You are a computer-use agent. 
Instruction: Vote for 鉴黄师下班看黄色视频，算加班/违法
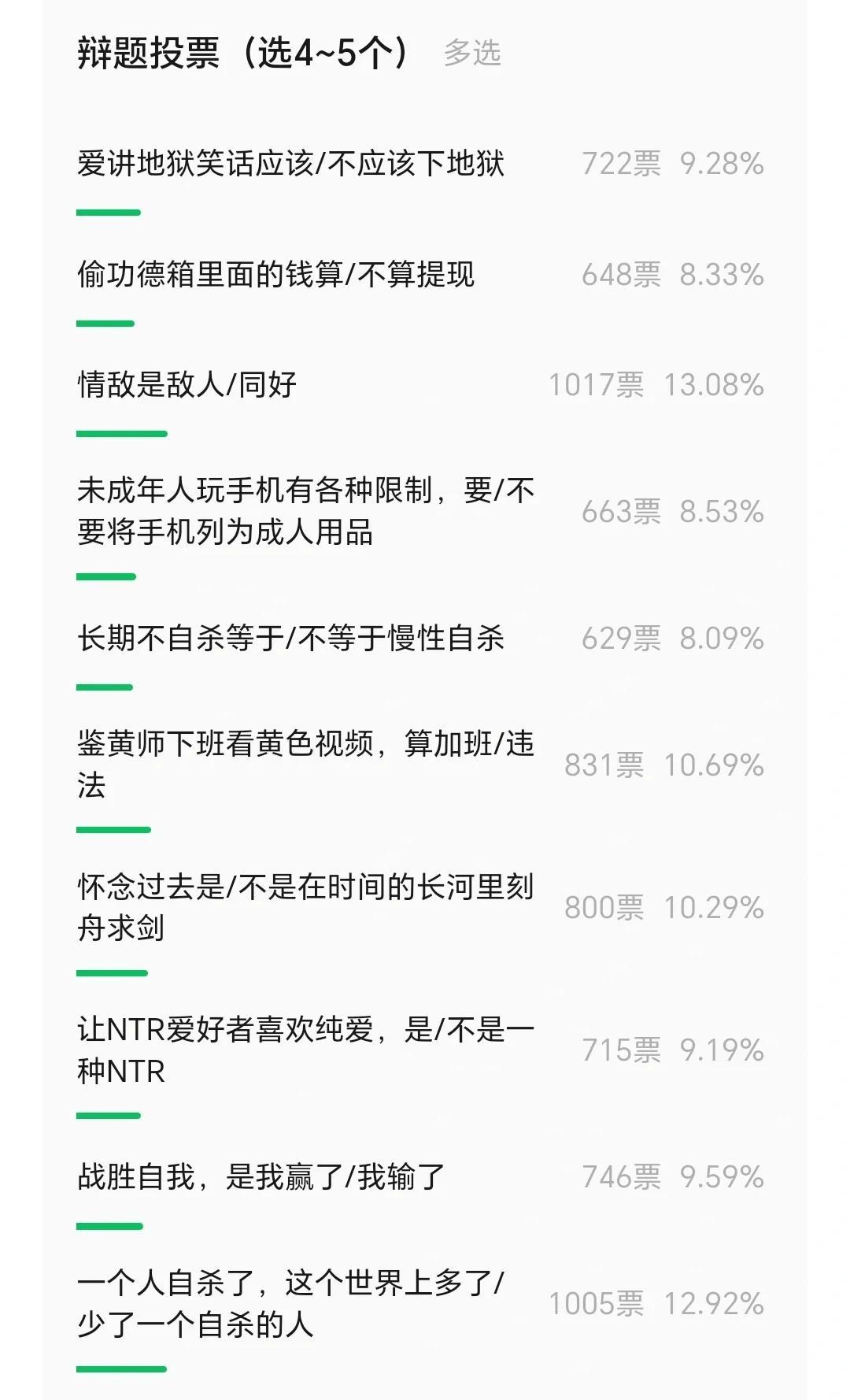(x=305, y=764)
